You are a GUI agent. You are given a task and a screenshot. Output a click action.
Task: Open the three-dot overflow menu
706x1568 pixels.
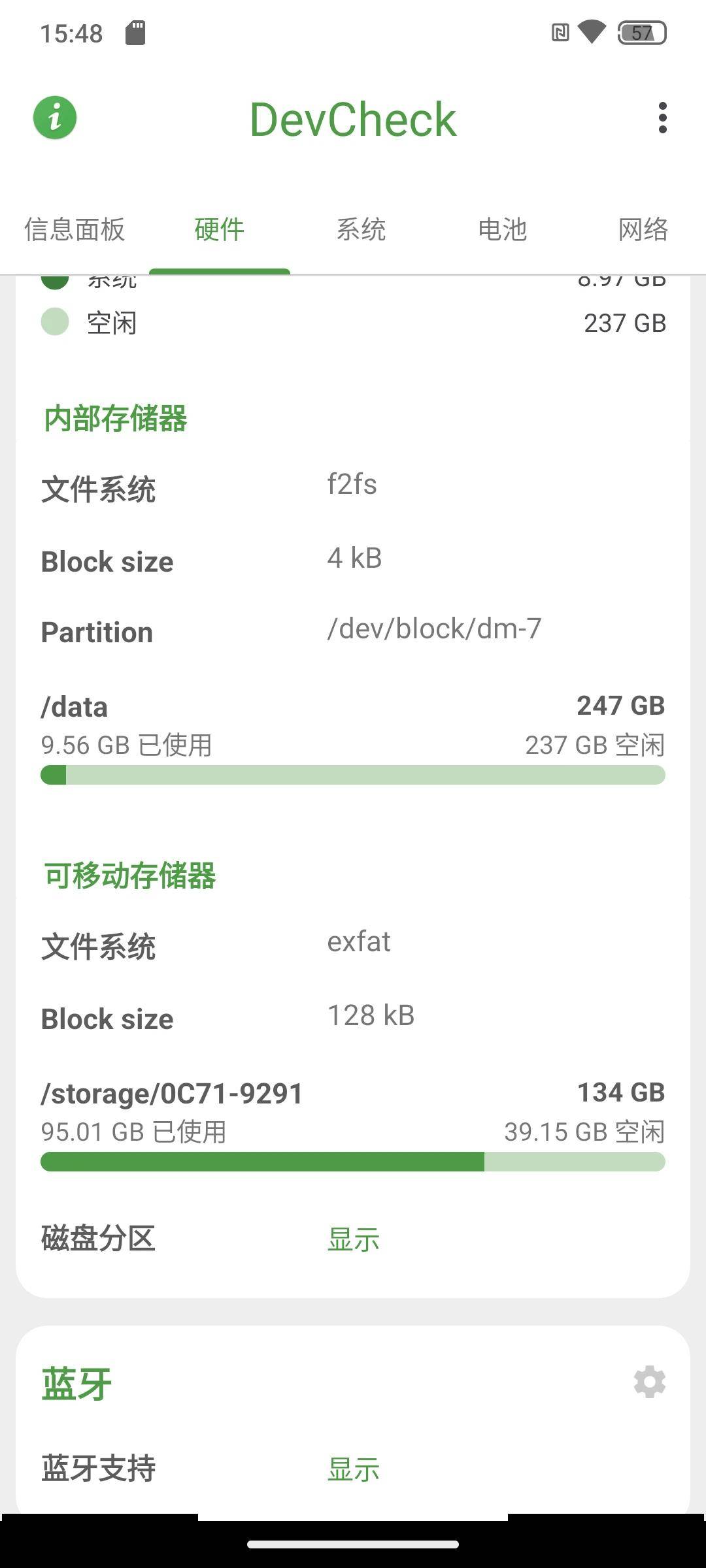coord(662,118)
